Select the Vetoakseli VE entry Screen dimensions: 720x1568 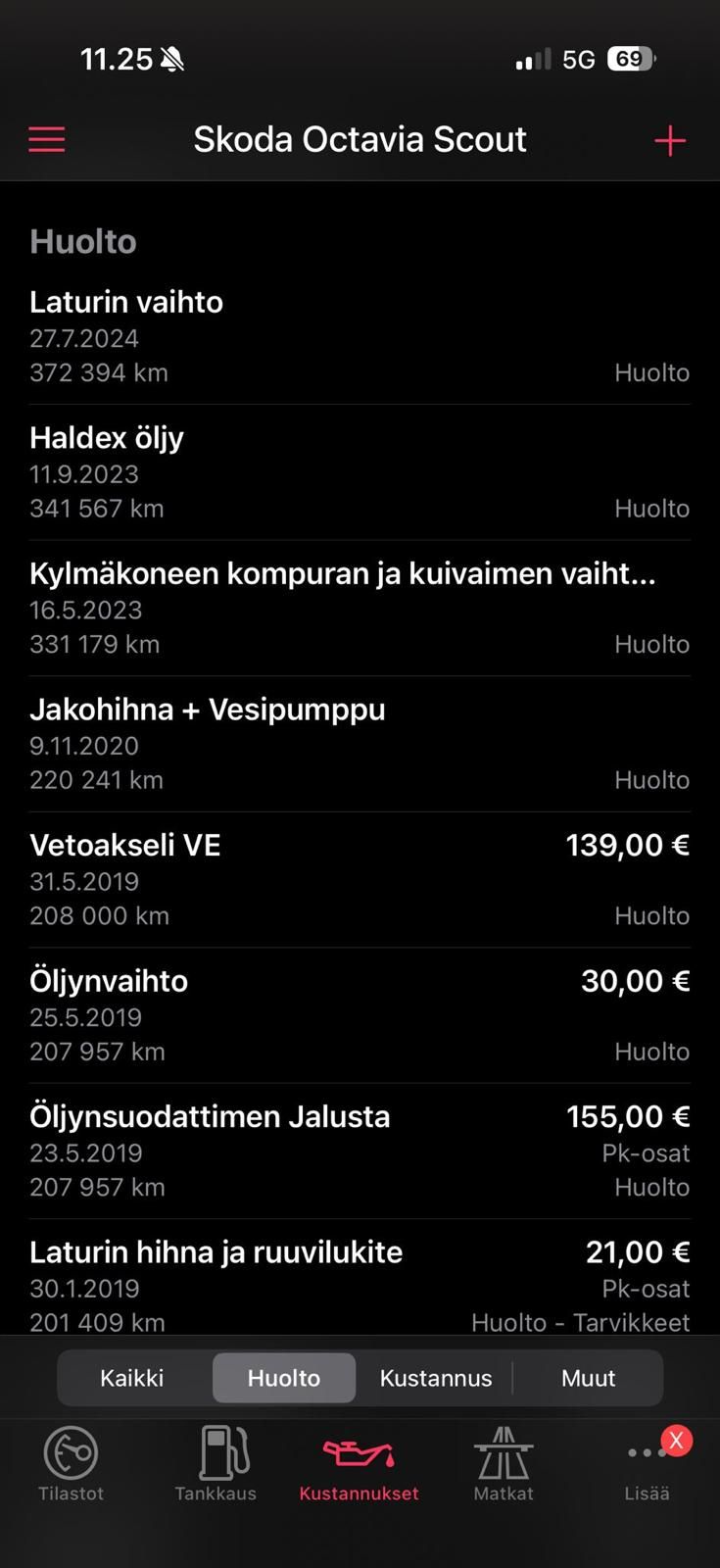click(360, 880)
